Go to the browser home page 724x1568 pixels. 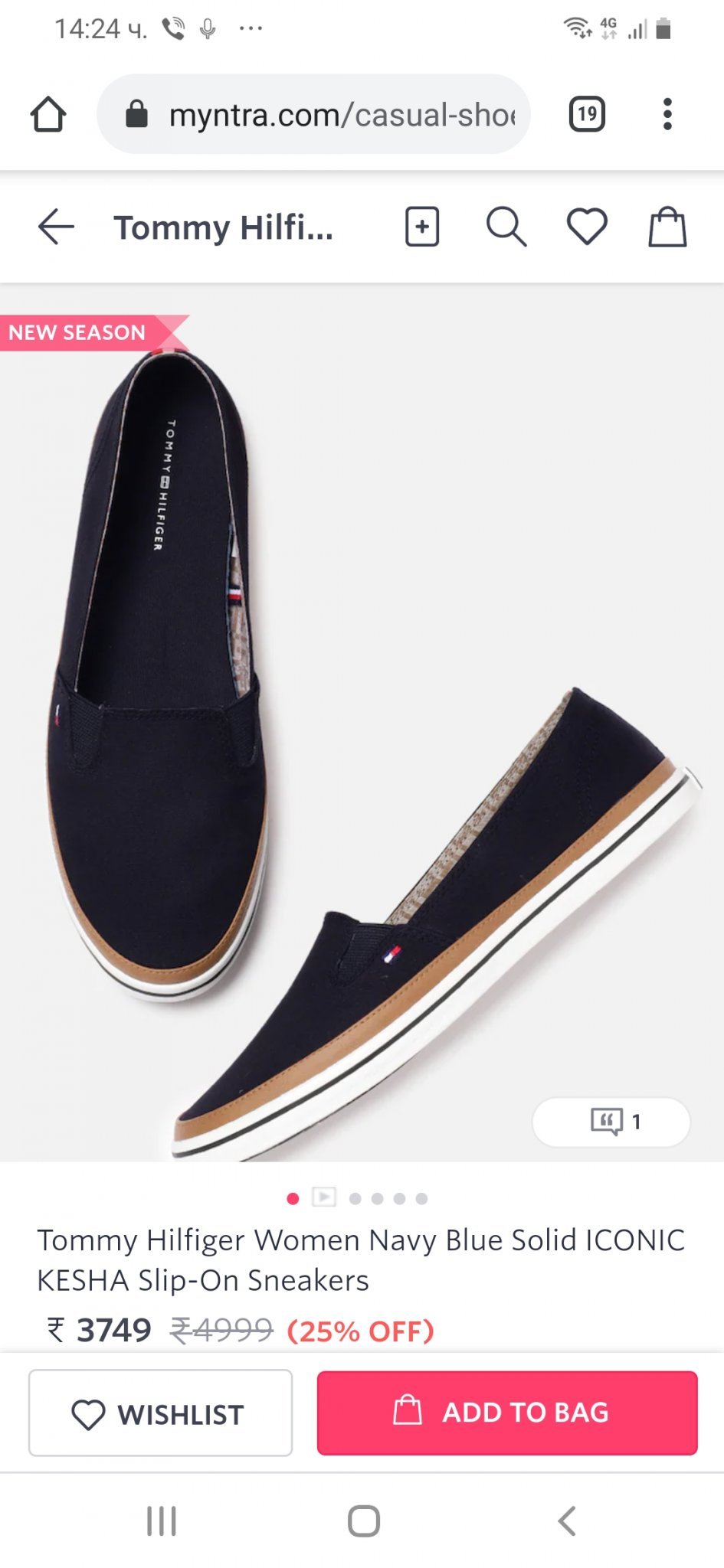pyautogui.click(x=48, y=115)
